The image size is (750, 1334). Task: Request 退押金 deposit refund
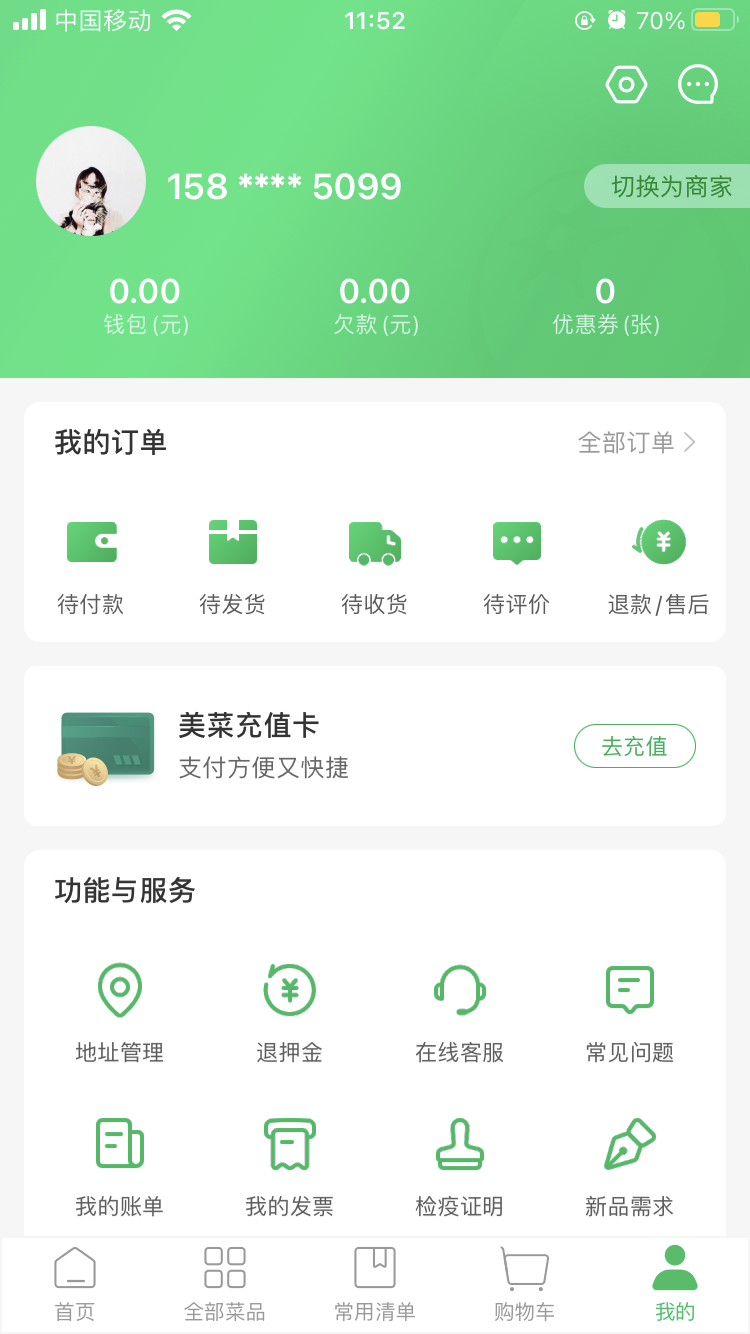tap(288, 1010)
